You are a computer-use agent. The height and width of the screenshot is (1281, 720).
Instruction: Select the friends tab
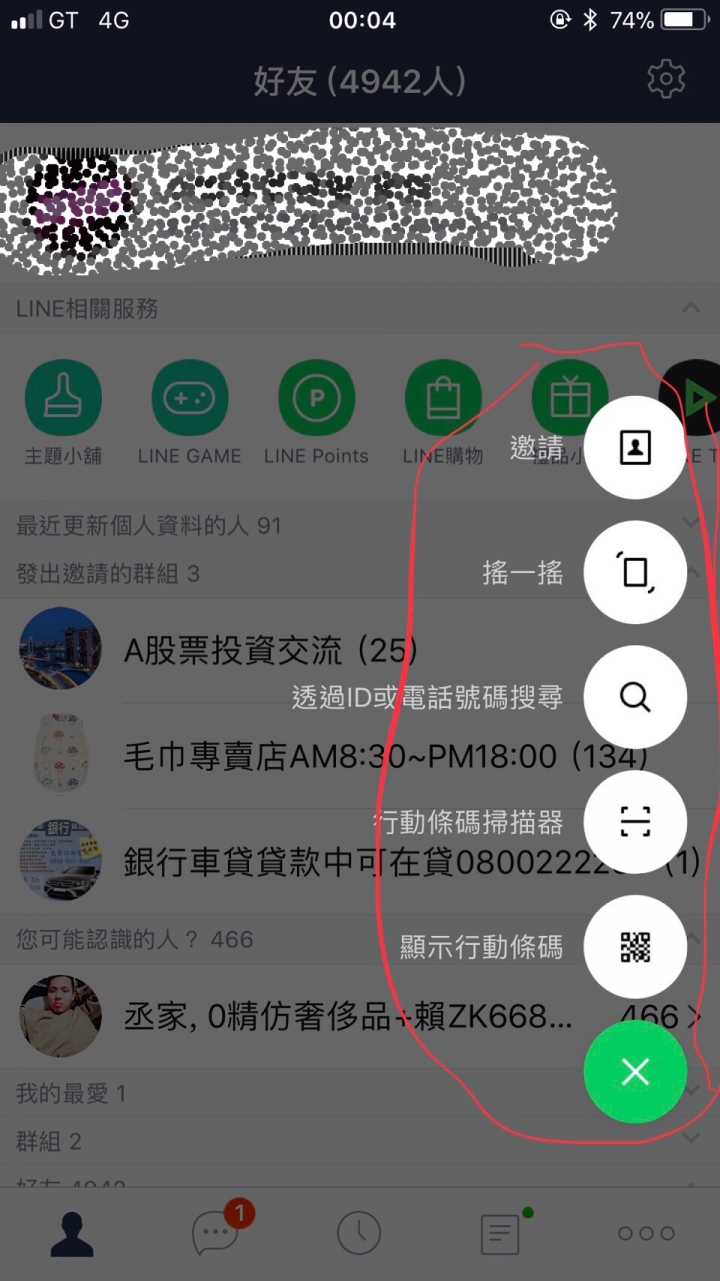pyautogui.click(x=72, y=1233)
